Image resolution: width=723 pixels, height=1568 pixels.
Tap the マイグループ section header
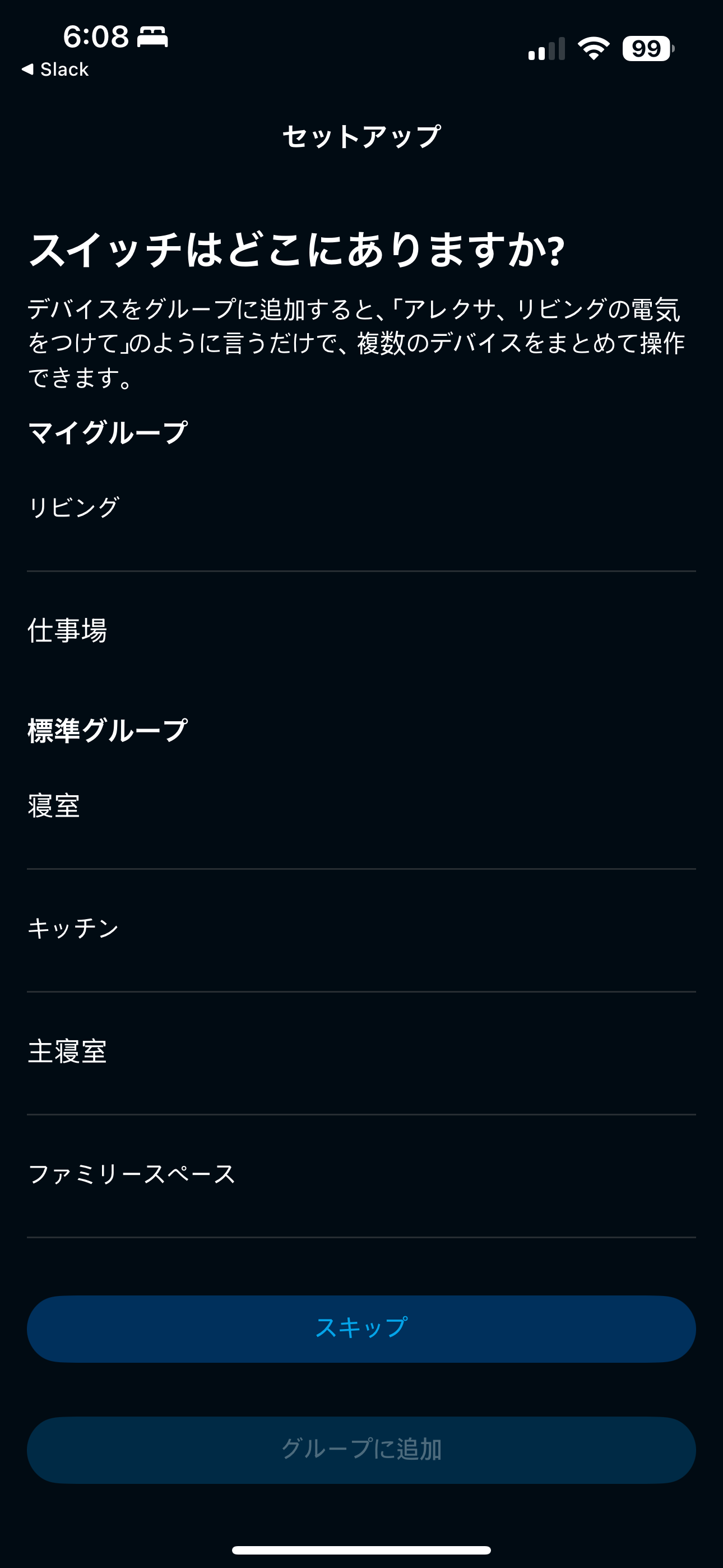(x=108, y=430)
